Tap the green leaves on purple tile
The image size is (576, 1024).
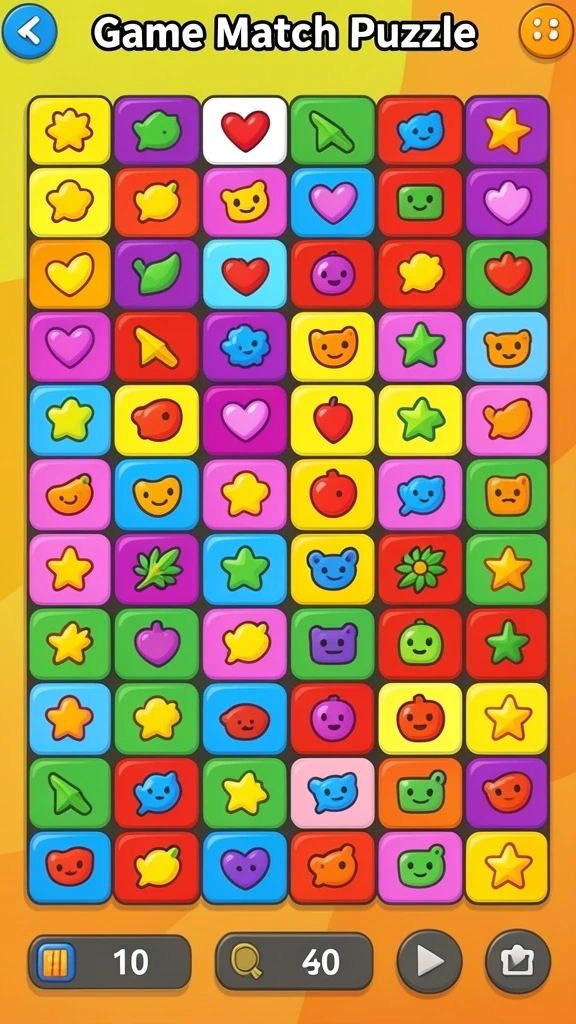pyautogui.click(x=157, y=569)
